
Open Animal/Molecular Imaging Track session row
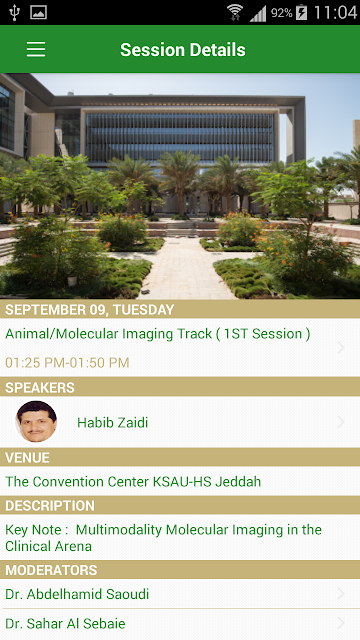180,347
